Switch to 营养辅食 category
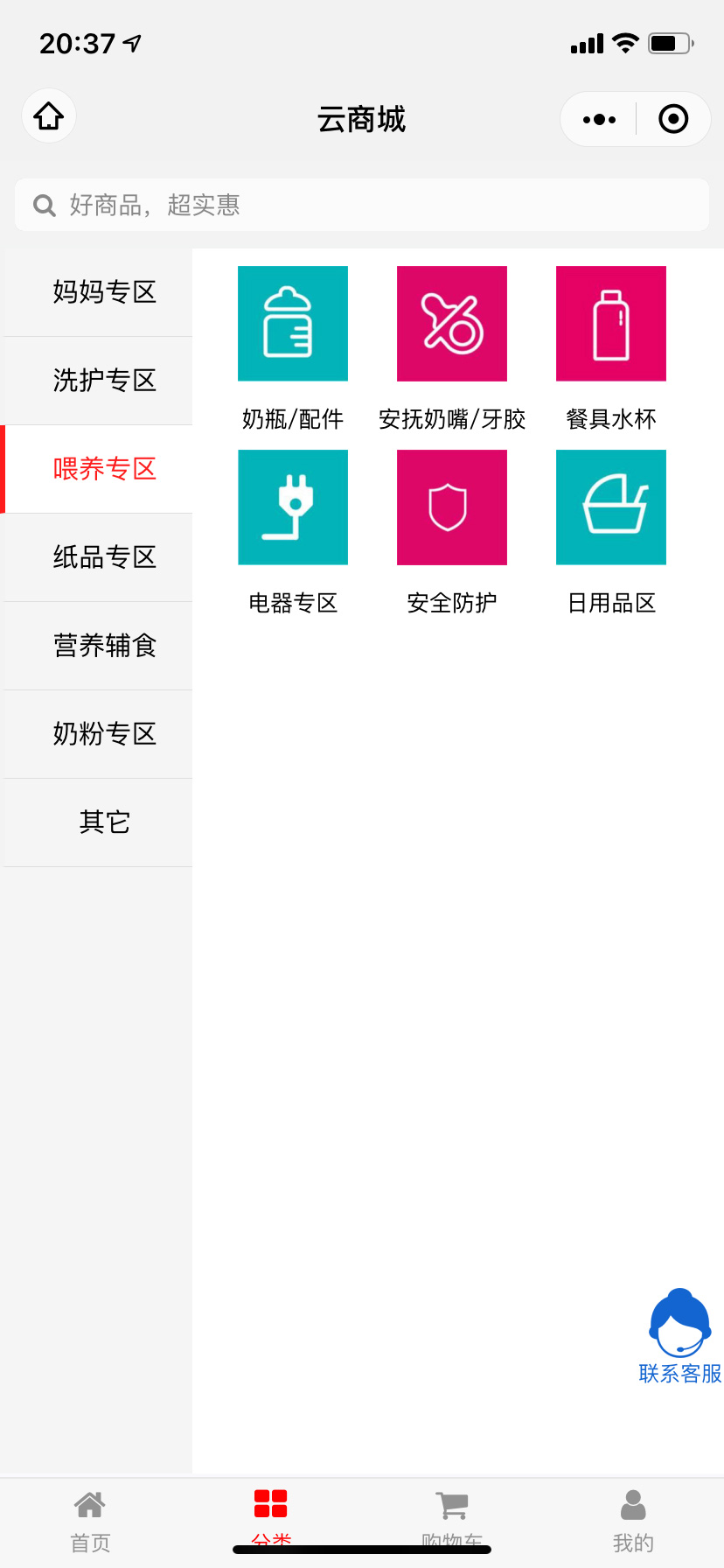The height and width of the screenshot is (1568, 724). pos(104,646)
